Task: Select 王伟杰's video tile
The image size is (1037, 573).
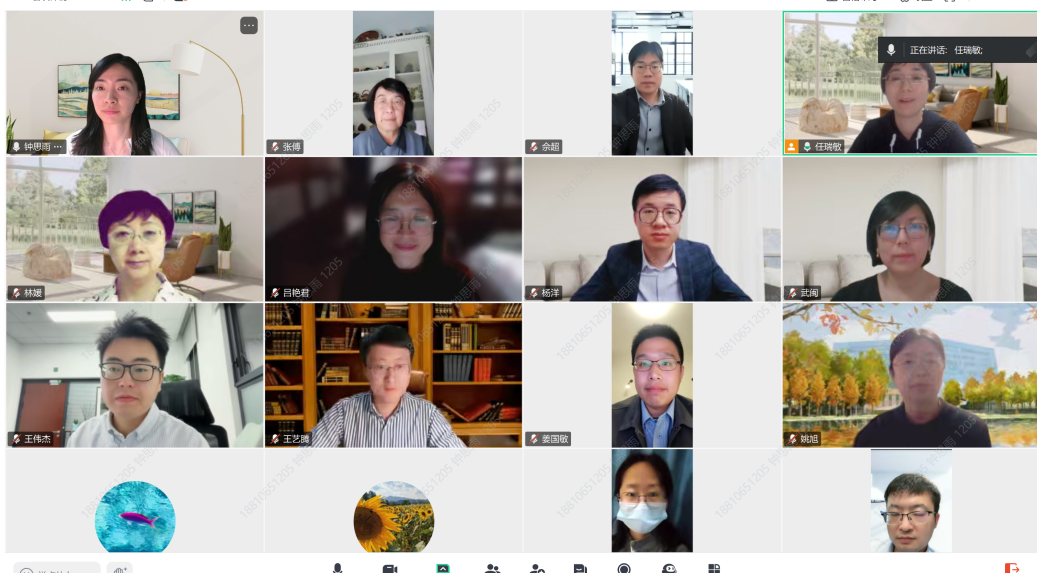Action: point(134,376)
